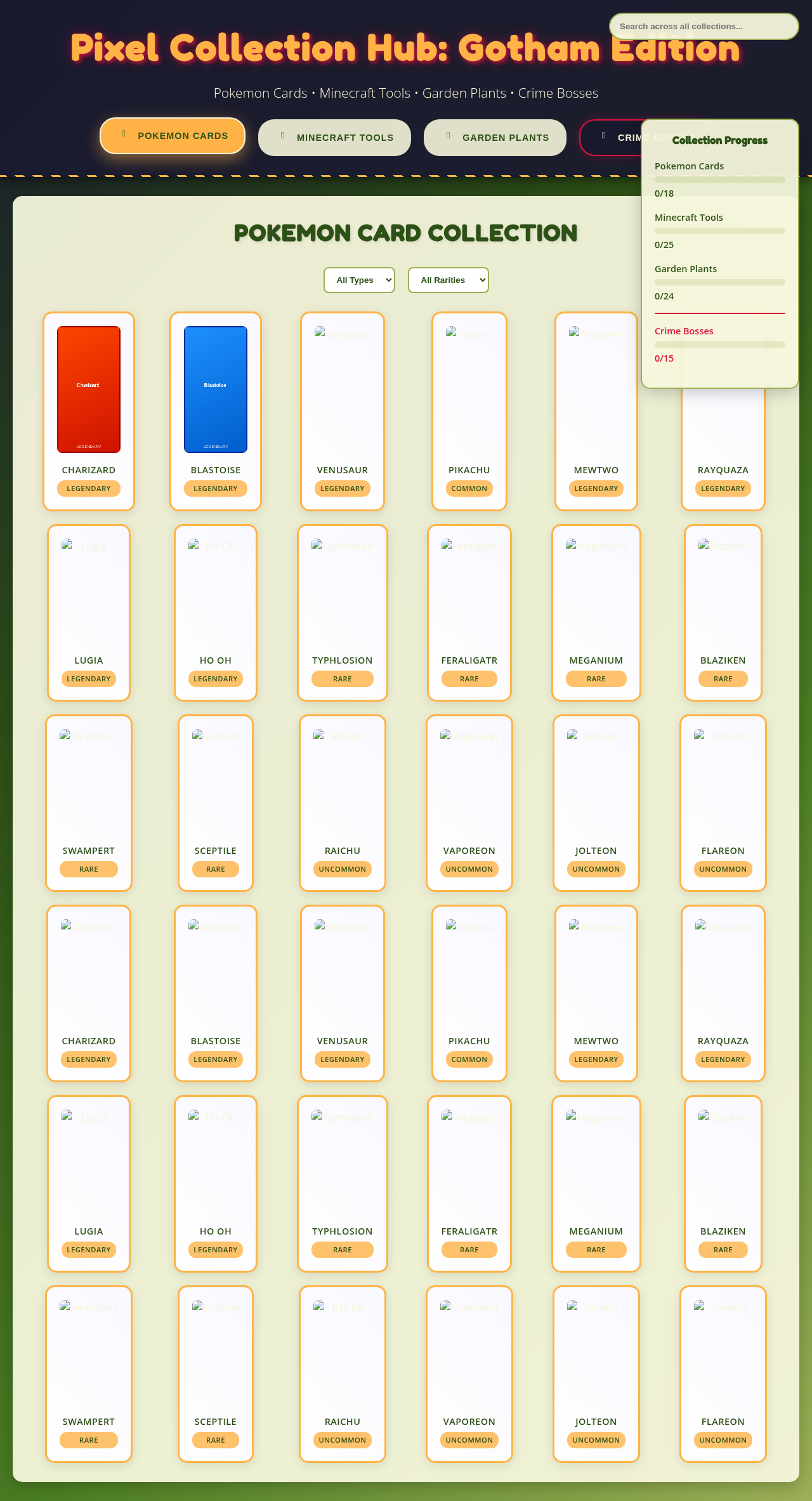This screenshot has height=1501, width=812.
Task: Expand the All Rarities dropdown
Action: click(448, 280)
